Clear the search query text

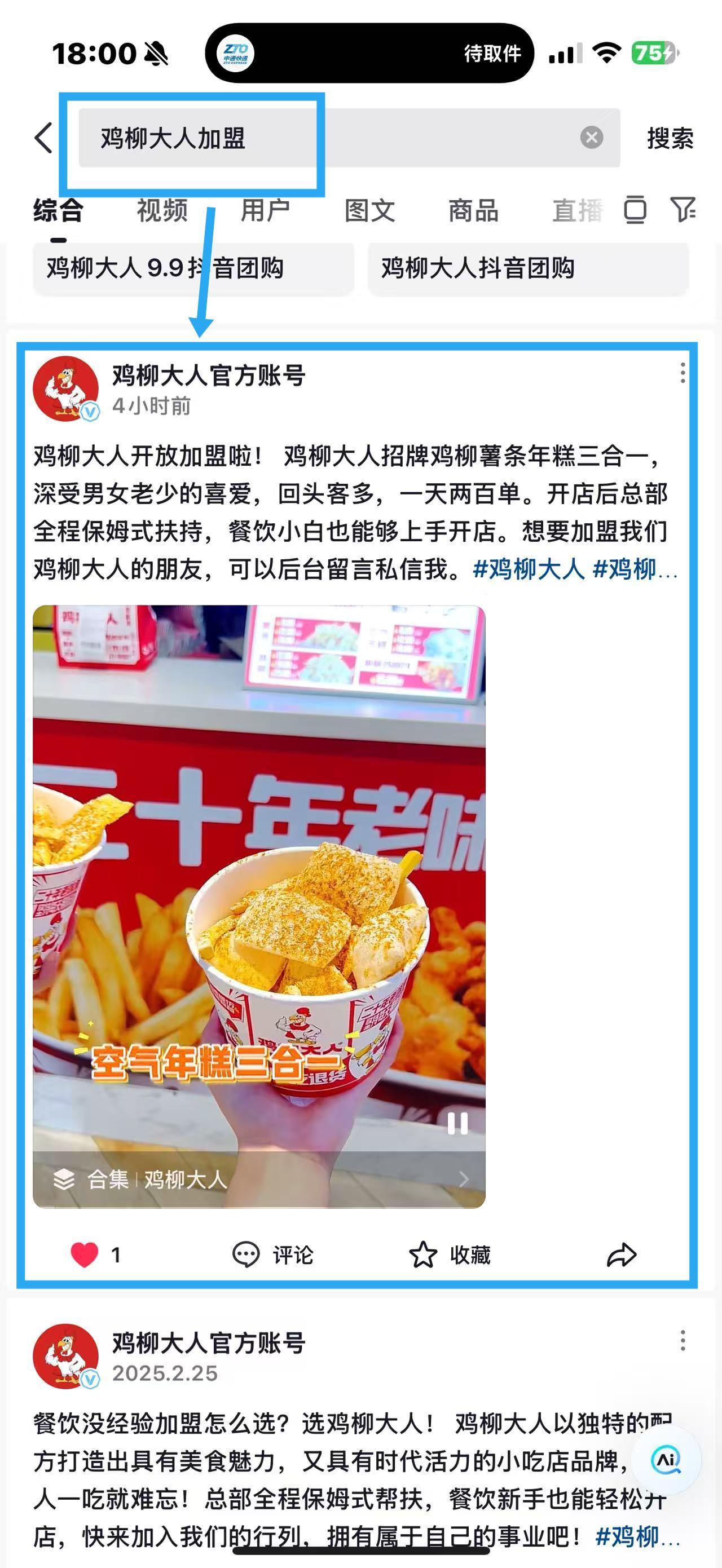591,138
